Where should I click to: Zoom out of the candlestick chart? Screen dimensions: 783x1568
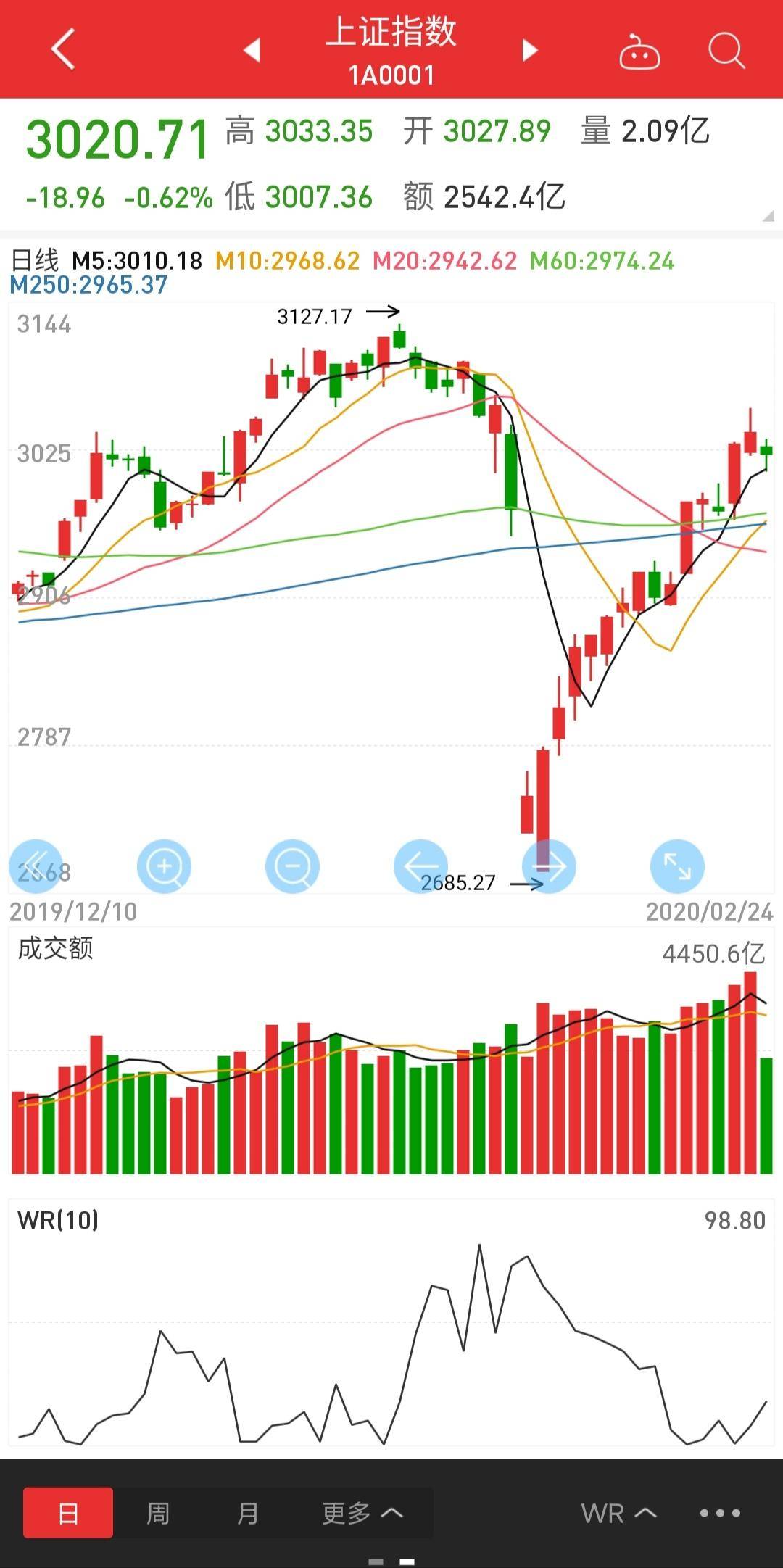(292, 866)
